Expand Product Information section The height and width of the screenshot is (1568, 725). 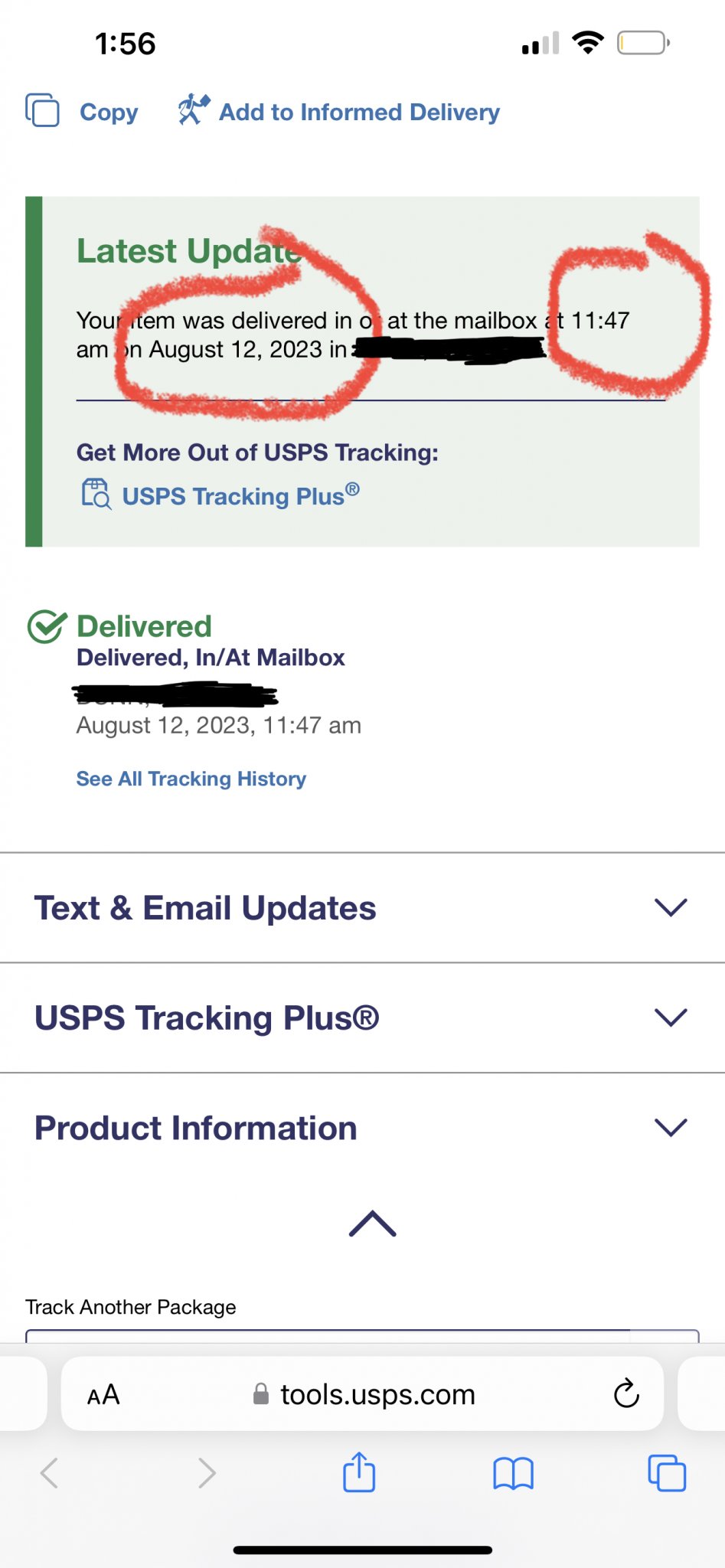pyautogui.click(x=362, y=1128)
